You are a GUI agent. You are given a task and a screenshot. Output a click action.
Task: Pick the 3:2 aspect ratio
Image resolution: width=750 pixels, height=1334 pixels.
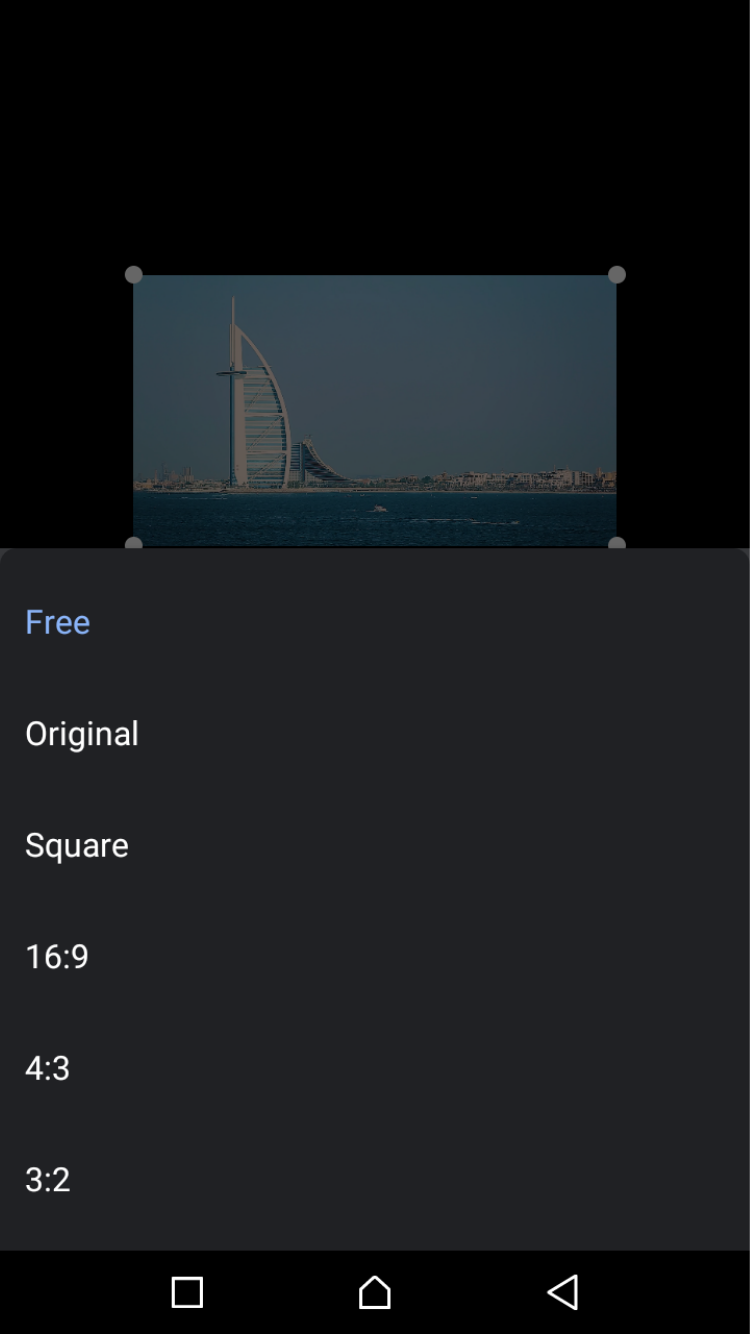(x=47, y=1181)
